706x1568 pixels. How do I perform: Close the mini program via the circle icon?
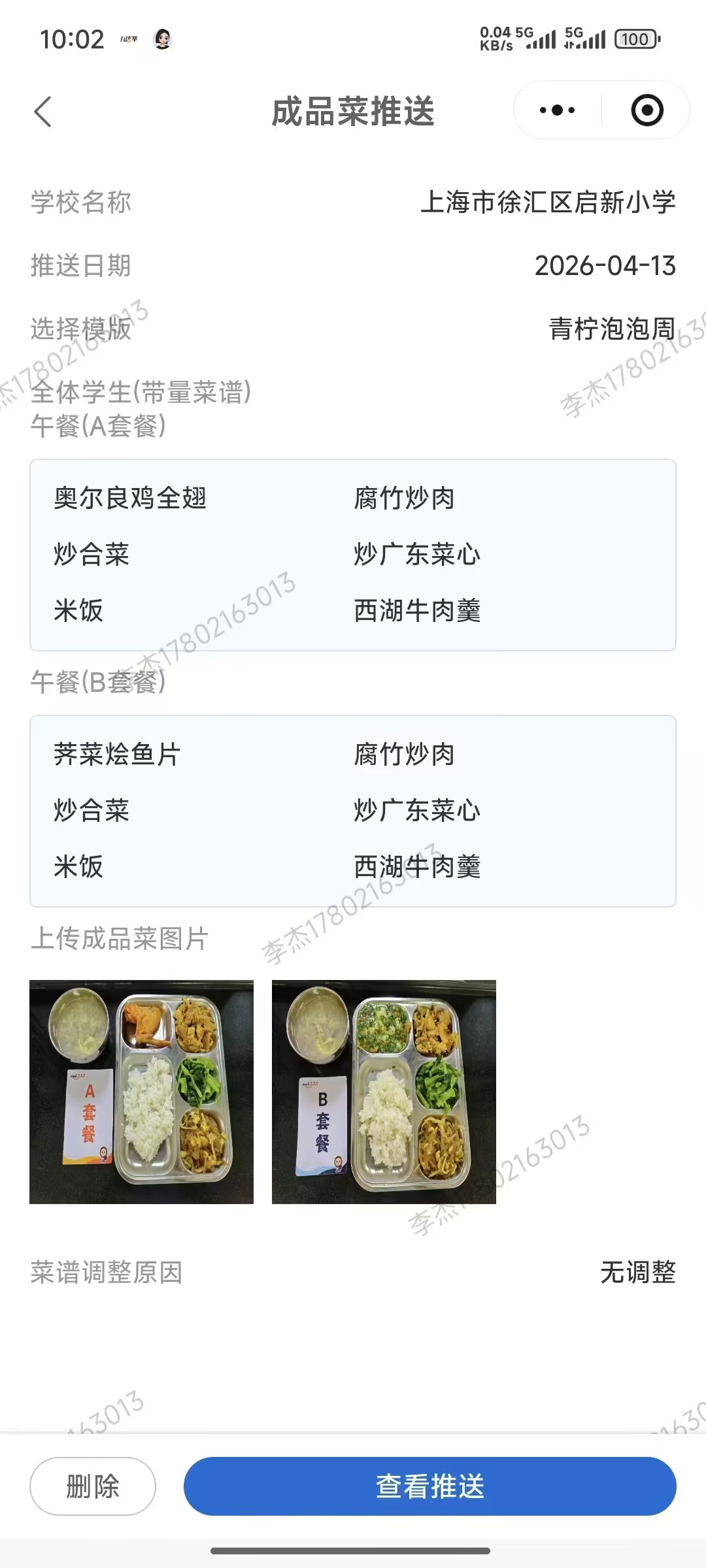pos(647,110)
